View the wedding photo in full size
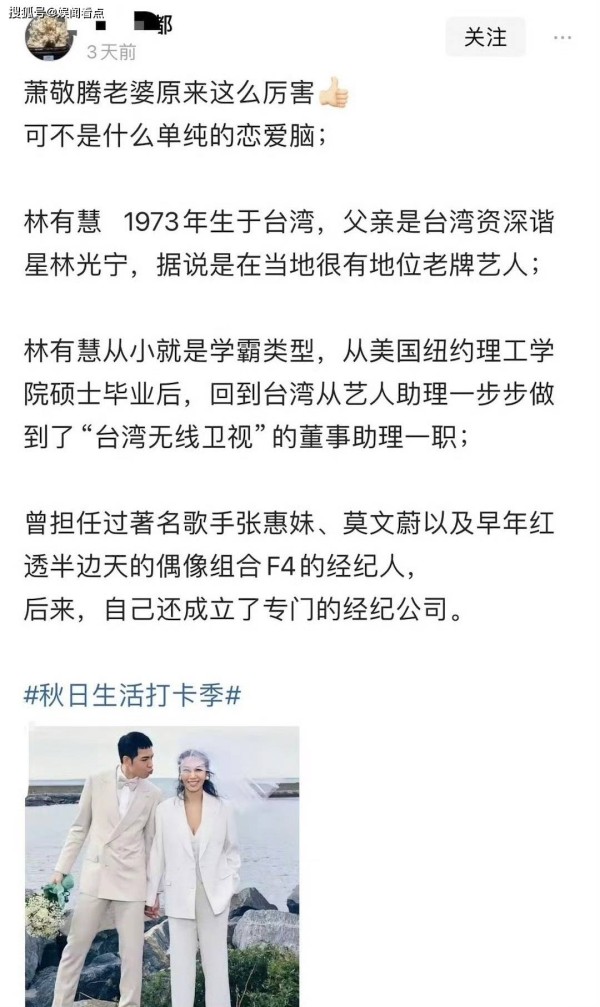 (162, 865)
